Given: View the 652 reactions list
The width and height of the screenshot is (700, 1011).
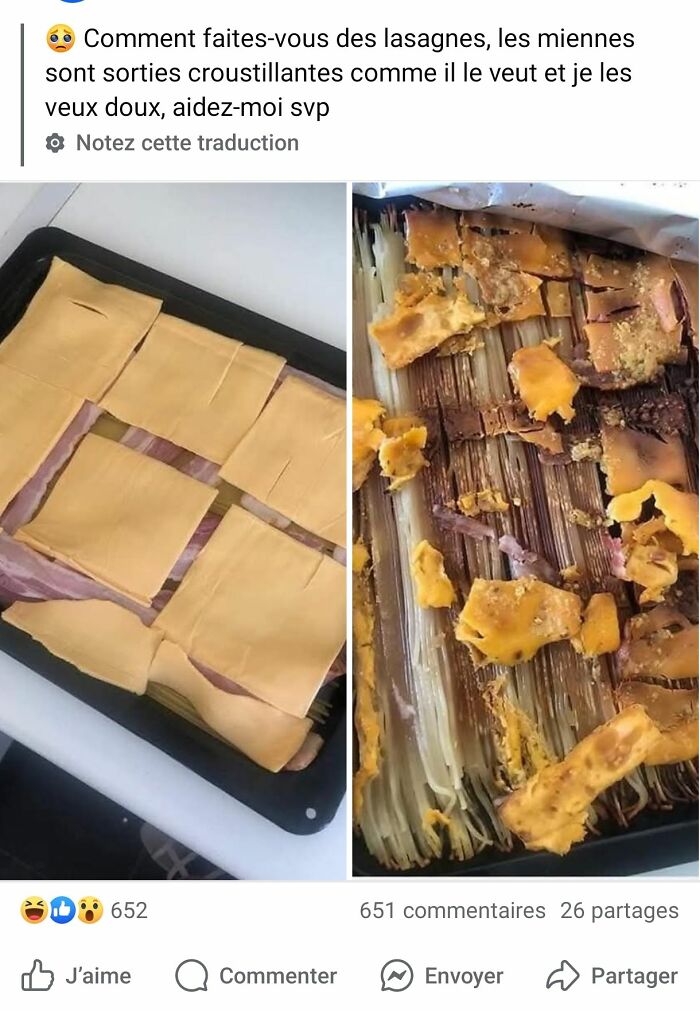Looking at the screenshot, I should pos(84,911).
